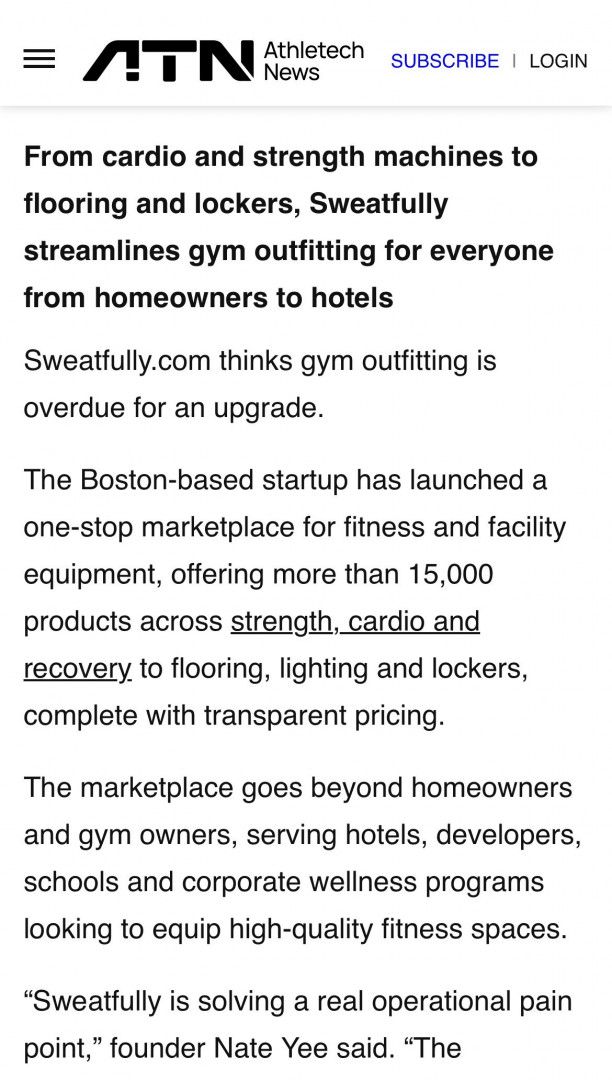Follow the strength, cardio and recovery link
Screen dimensions: 612x1080
355,622
